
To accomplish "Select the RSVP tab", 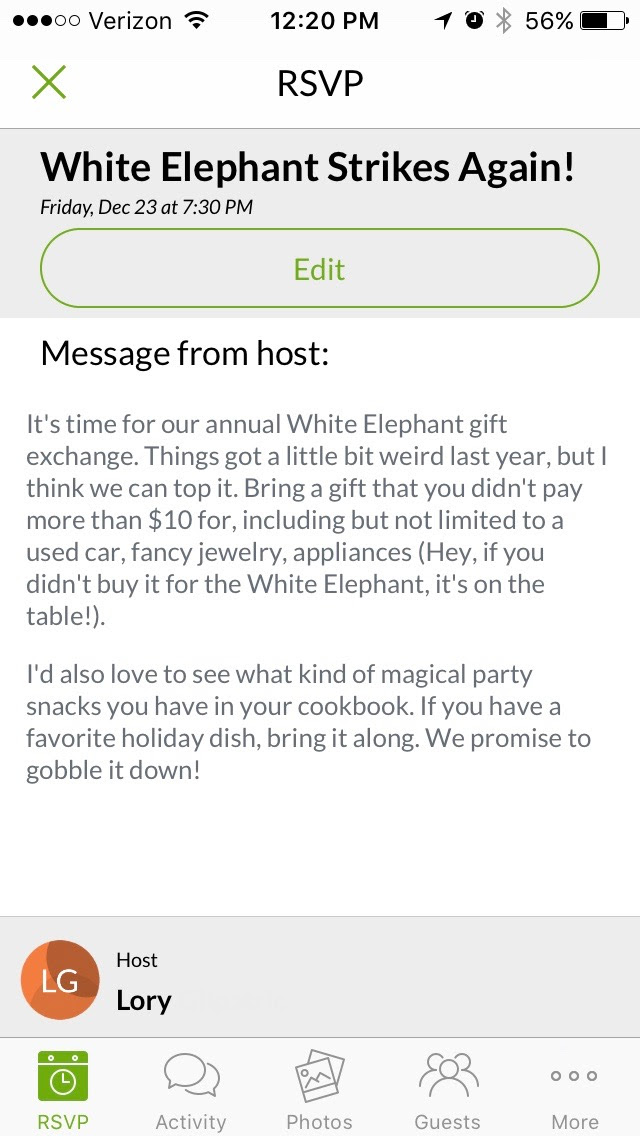I will 63,1091.
